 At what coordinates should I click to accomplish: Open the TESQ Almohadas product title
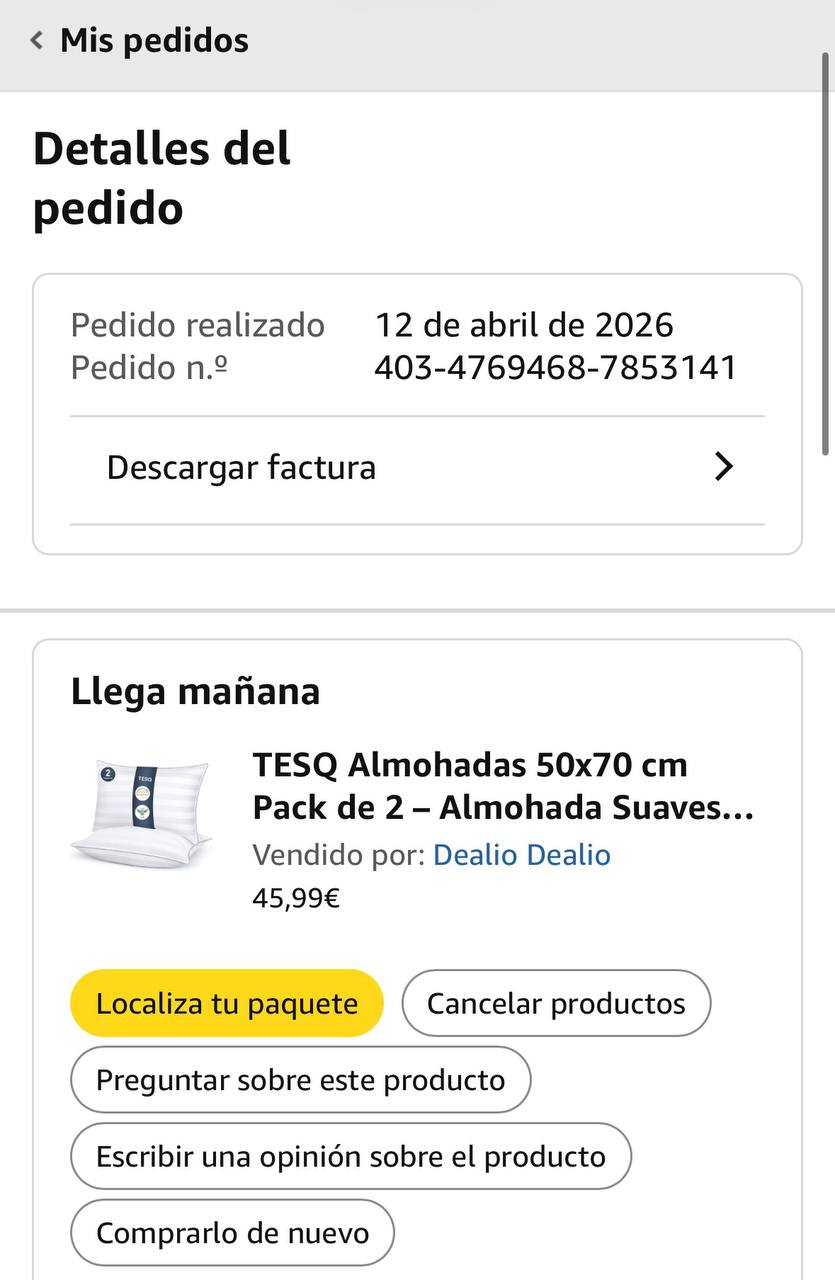pos(502,786)
